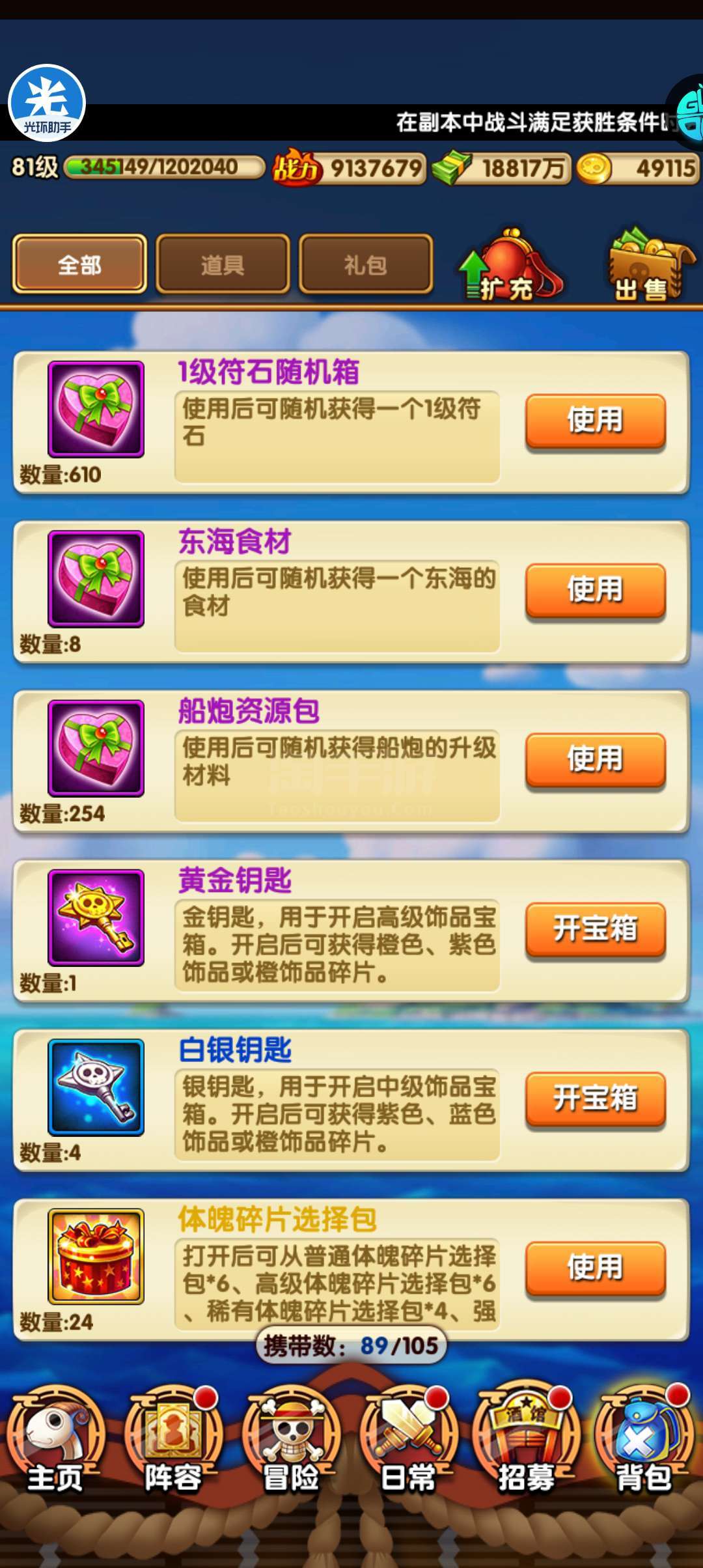Open the 日常 daily tab
Viewport: 703px width, 1568px height.
[x=408, y=1439]
